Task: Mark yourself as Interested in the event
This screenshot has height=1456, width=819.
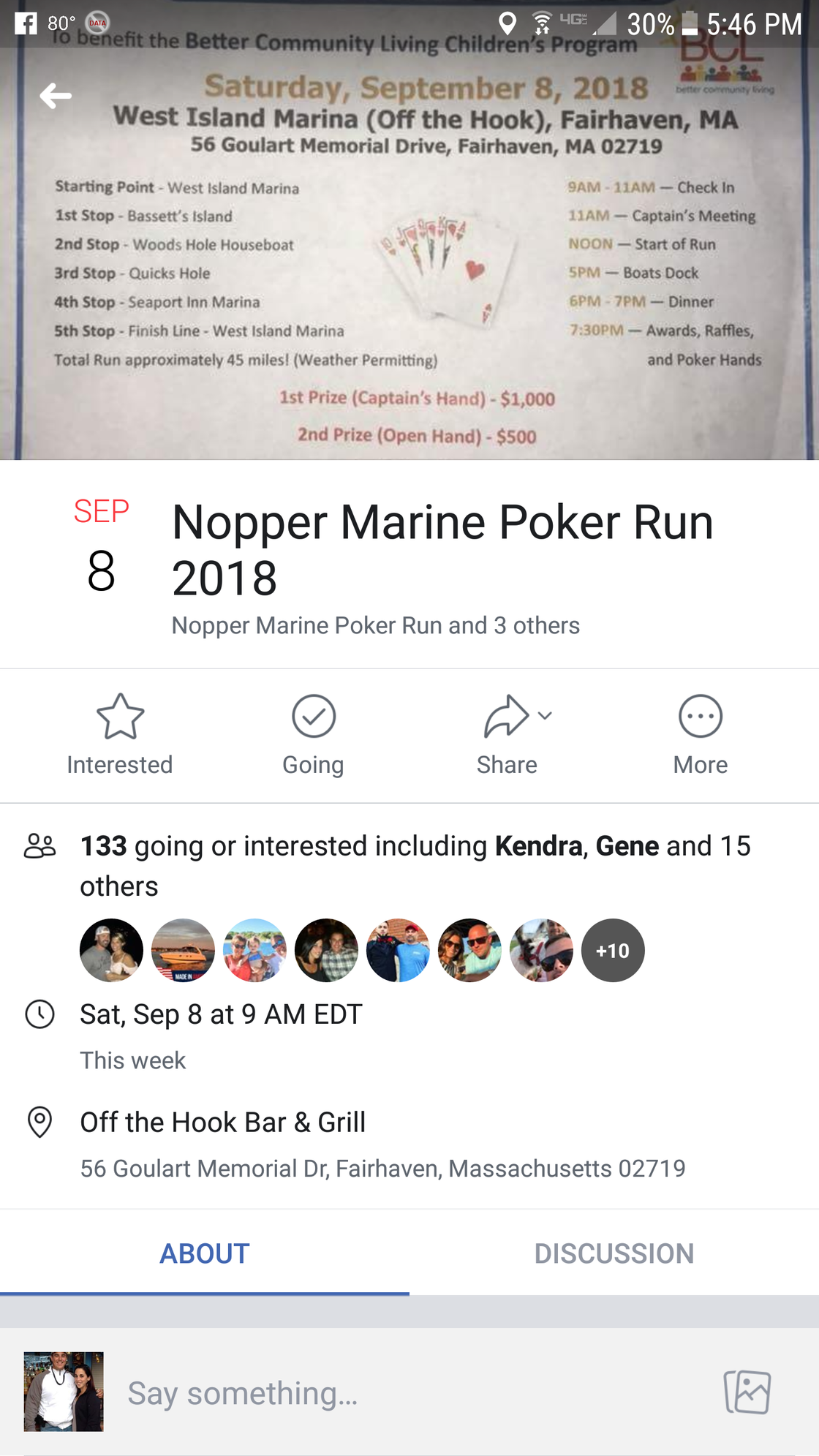Action: [x=120, y=735]
